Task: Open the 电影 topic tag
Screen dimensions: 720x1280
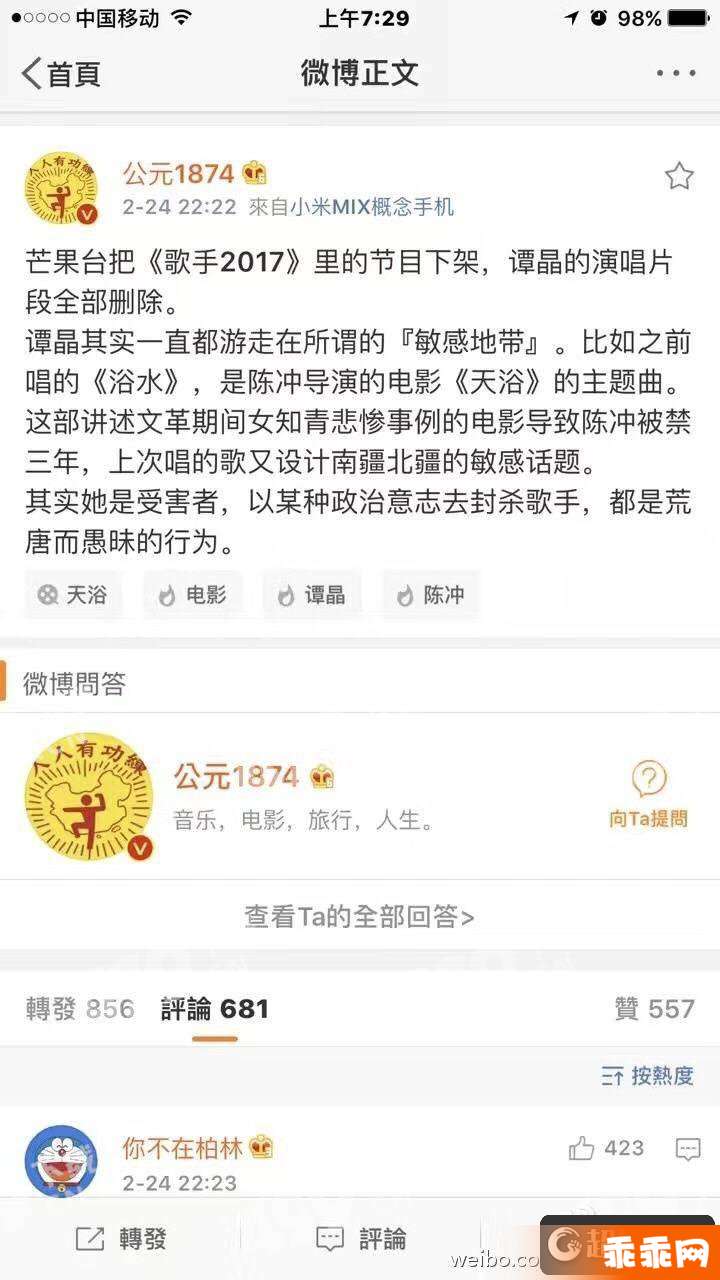Action: [x=192, y=595]
